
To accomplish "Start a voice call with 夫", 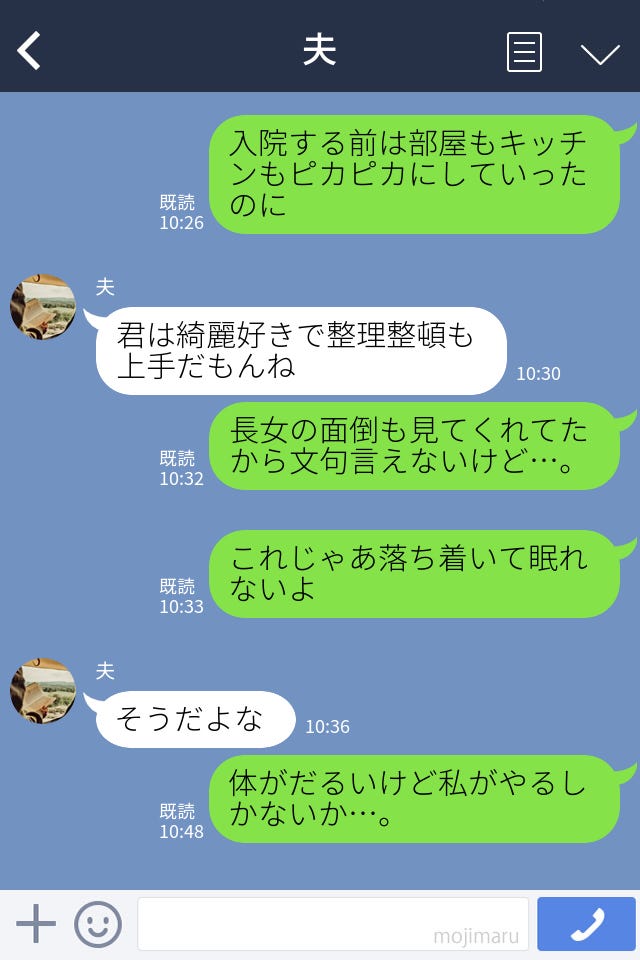I will [586, 924].
